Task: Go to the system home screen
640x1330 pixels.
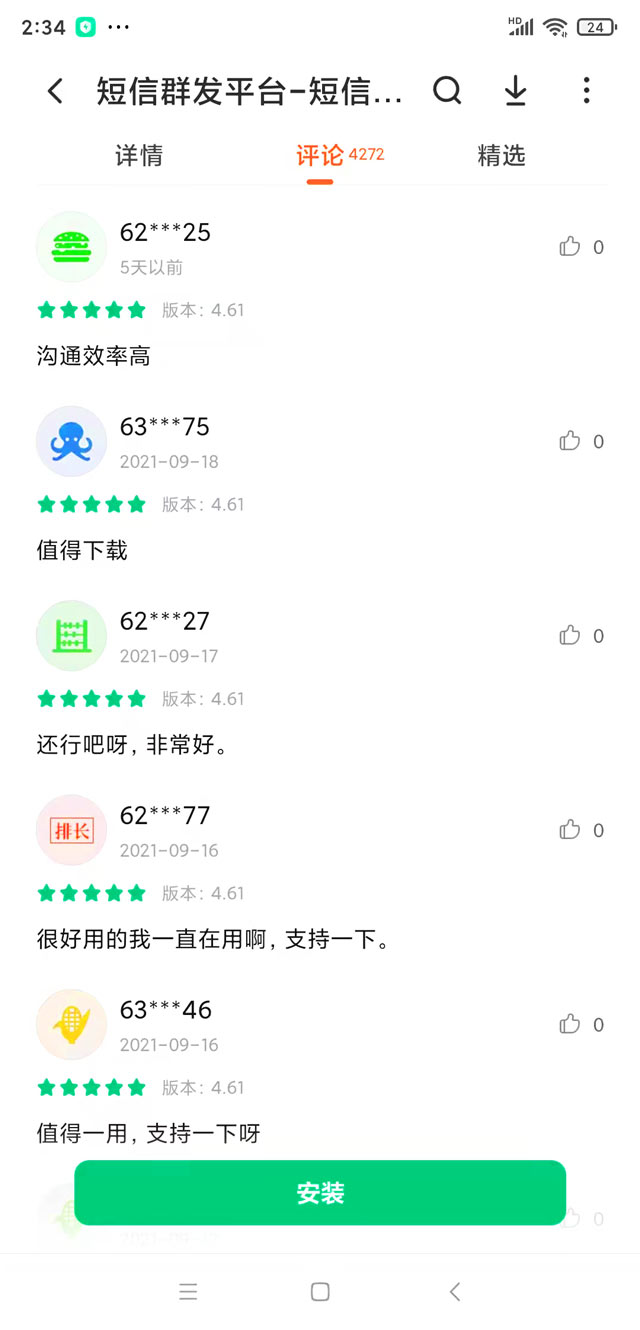Action: click(320, 1292)
